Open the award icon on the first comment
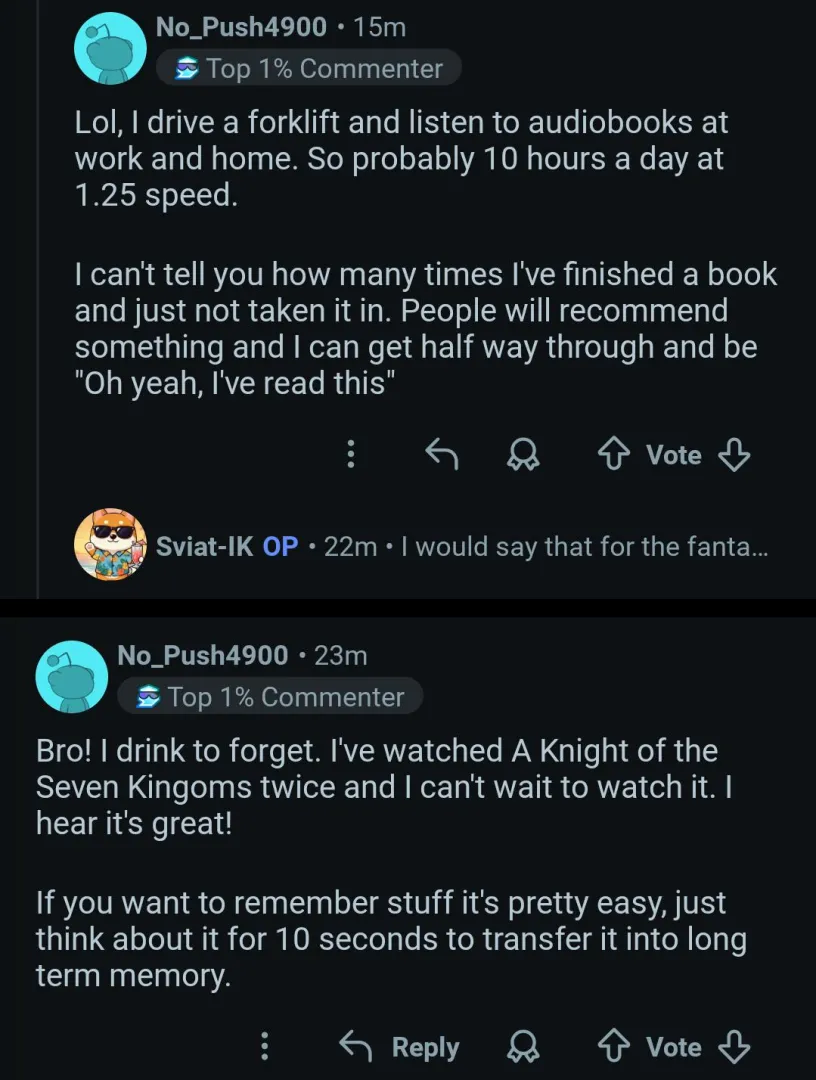The width and height of the screenshot is (816, 1080). click(522, 454)
